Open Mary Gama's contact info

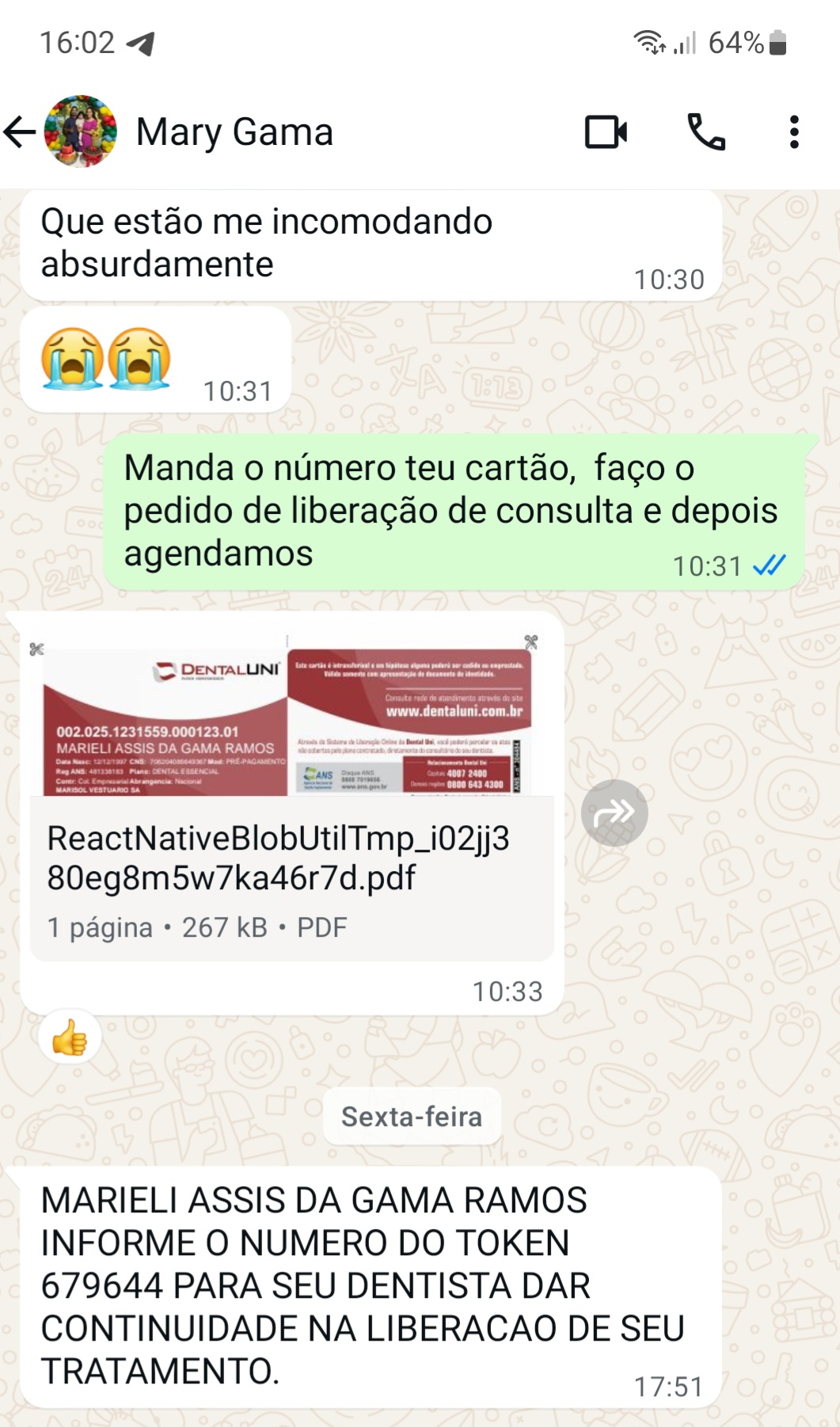click(x=234, y=132)
